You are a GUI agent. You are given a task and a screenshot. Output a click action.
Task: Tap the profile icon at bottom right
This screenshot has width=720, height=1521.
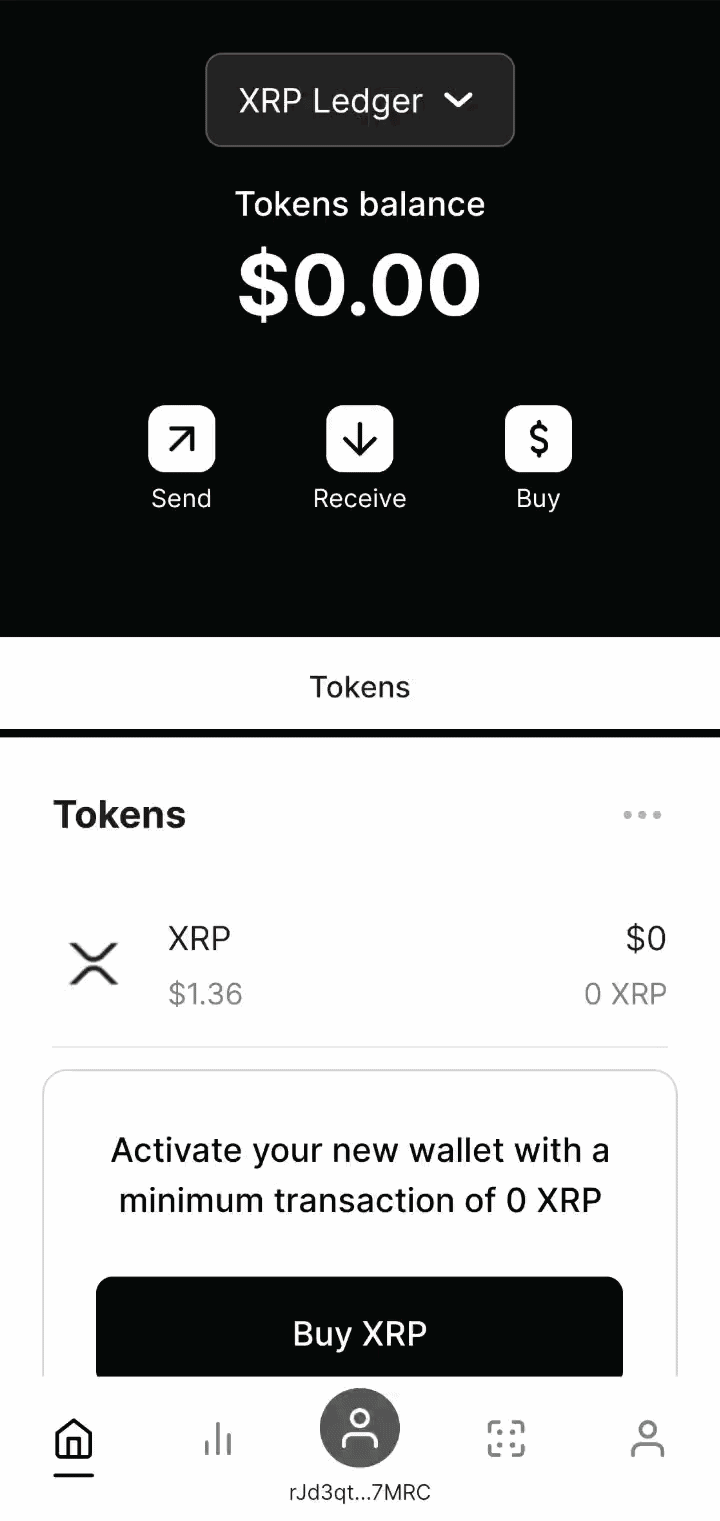tap(647, 1438)
